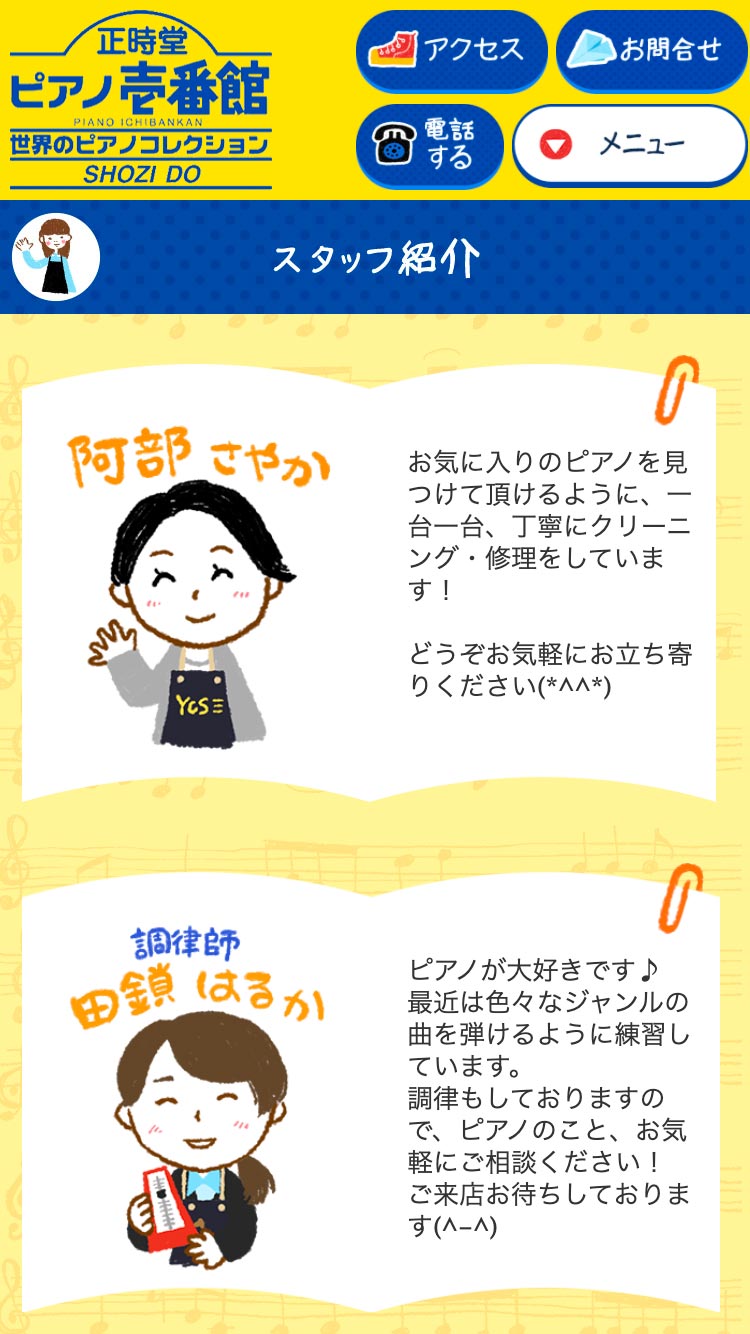Screen dimensions: 750x1334
Task: Open the アクセス access page
Action: tap(451, 50)
